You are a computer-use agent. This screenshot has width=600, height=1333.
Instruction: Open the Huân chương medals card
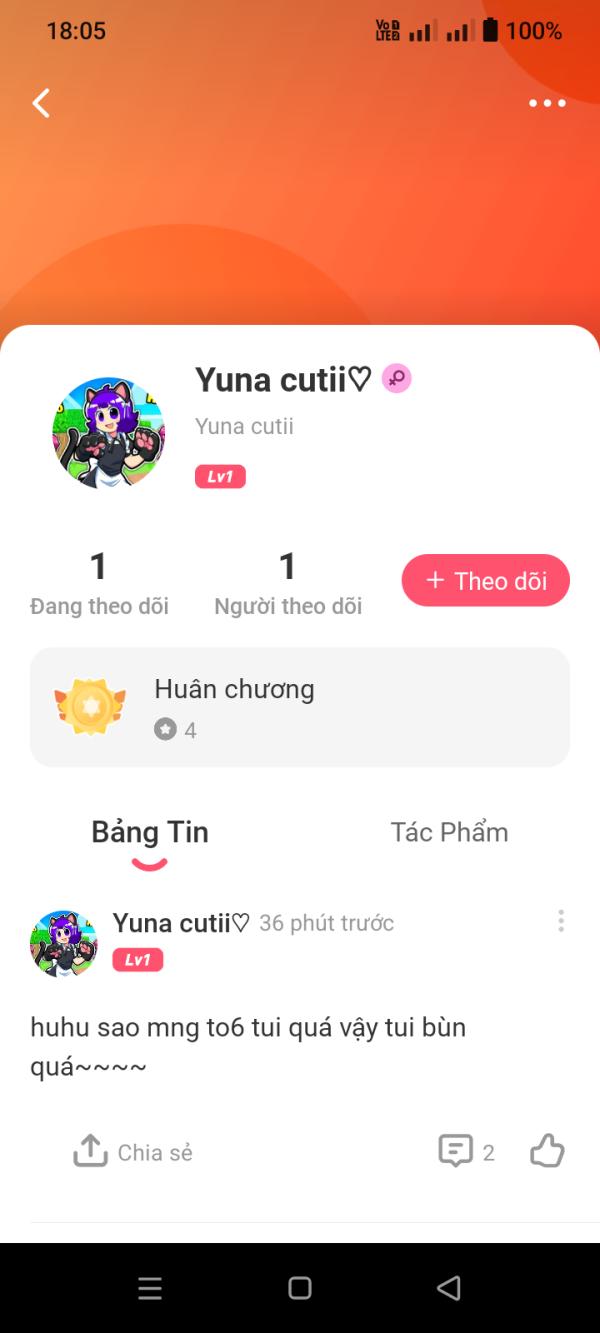pos(300,707)
